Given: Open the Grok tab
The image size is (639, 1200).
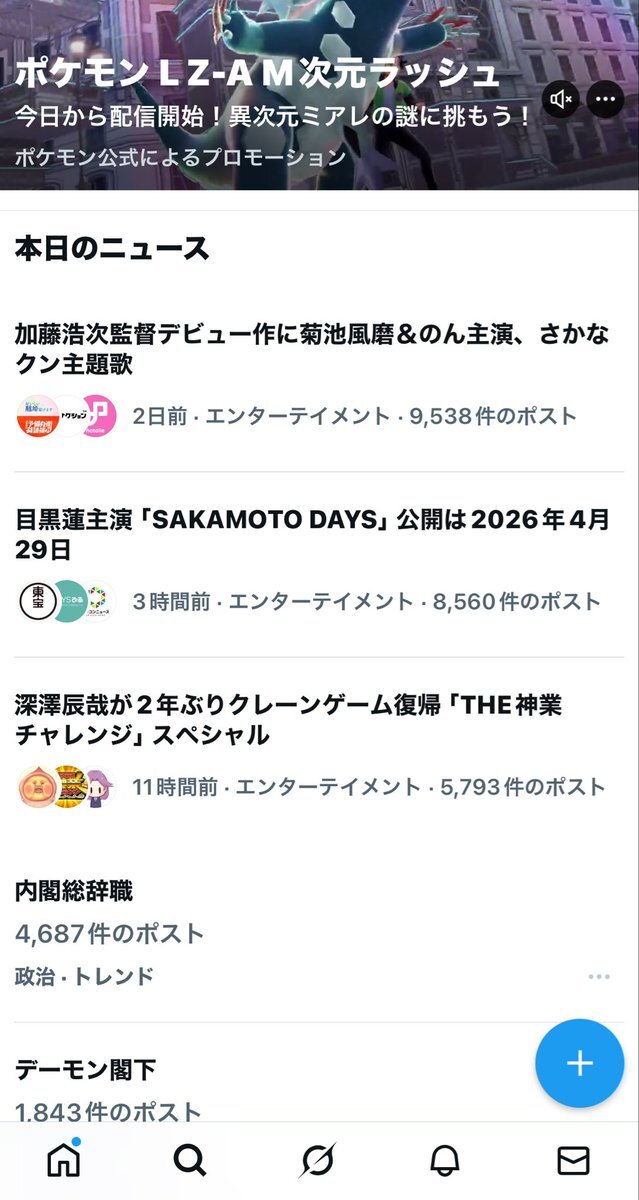Looking at the screenshot, I should 318,1160.
